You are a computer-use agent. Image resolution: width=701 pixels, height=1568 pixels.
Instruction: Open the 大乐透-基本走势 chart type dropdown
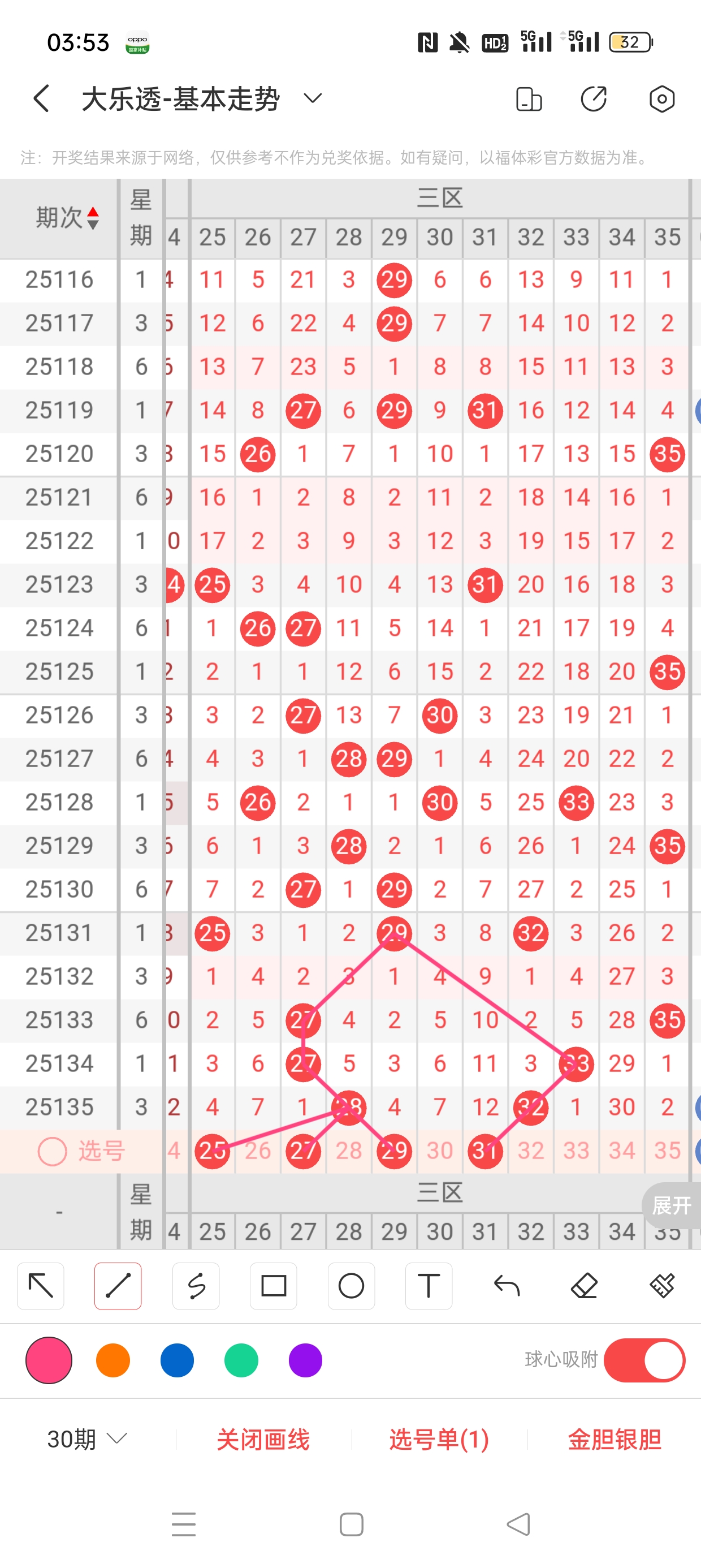312,98
